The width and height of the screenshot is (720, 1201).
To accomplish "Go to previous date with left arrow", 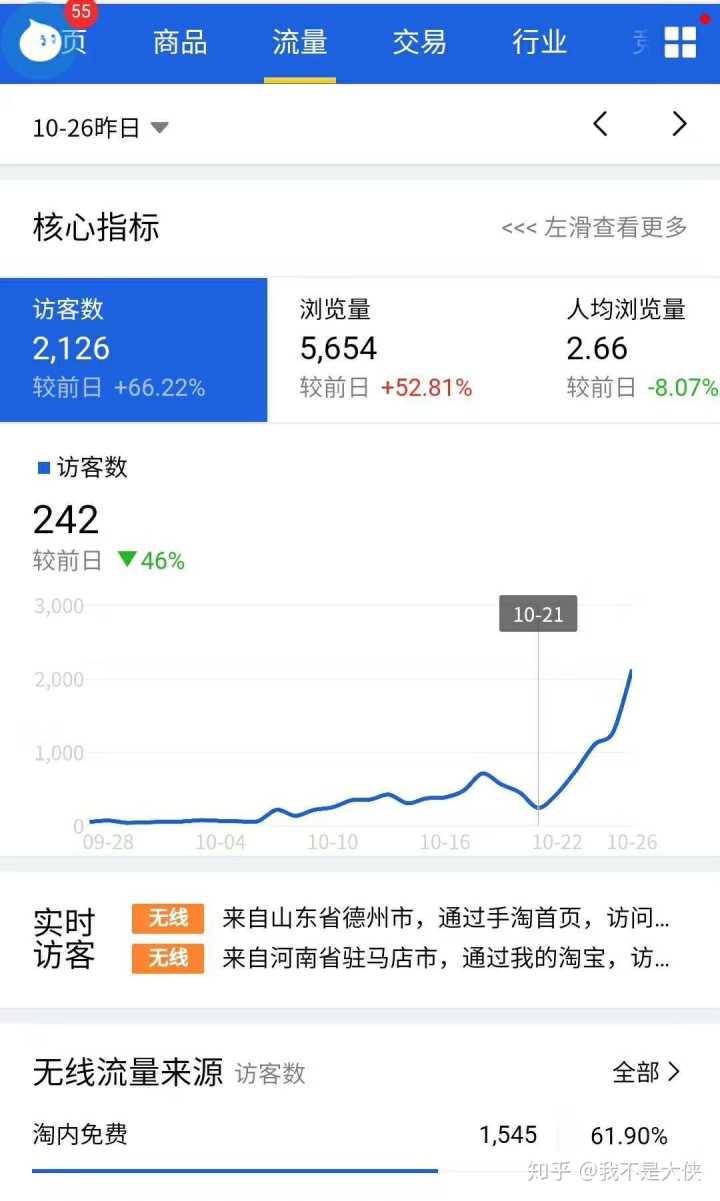I will pyautogui.click(x=600, y=124).
